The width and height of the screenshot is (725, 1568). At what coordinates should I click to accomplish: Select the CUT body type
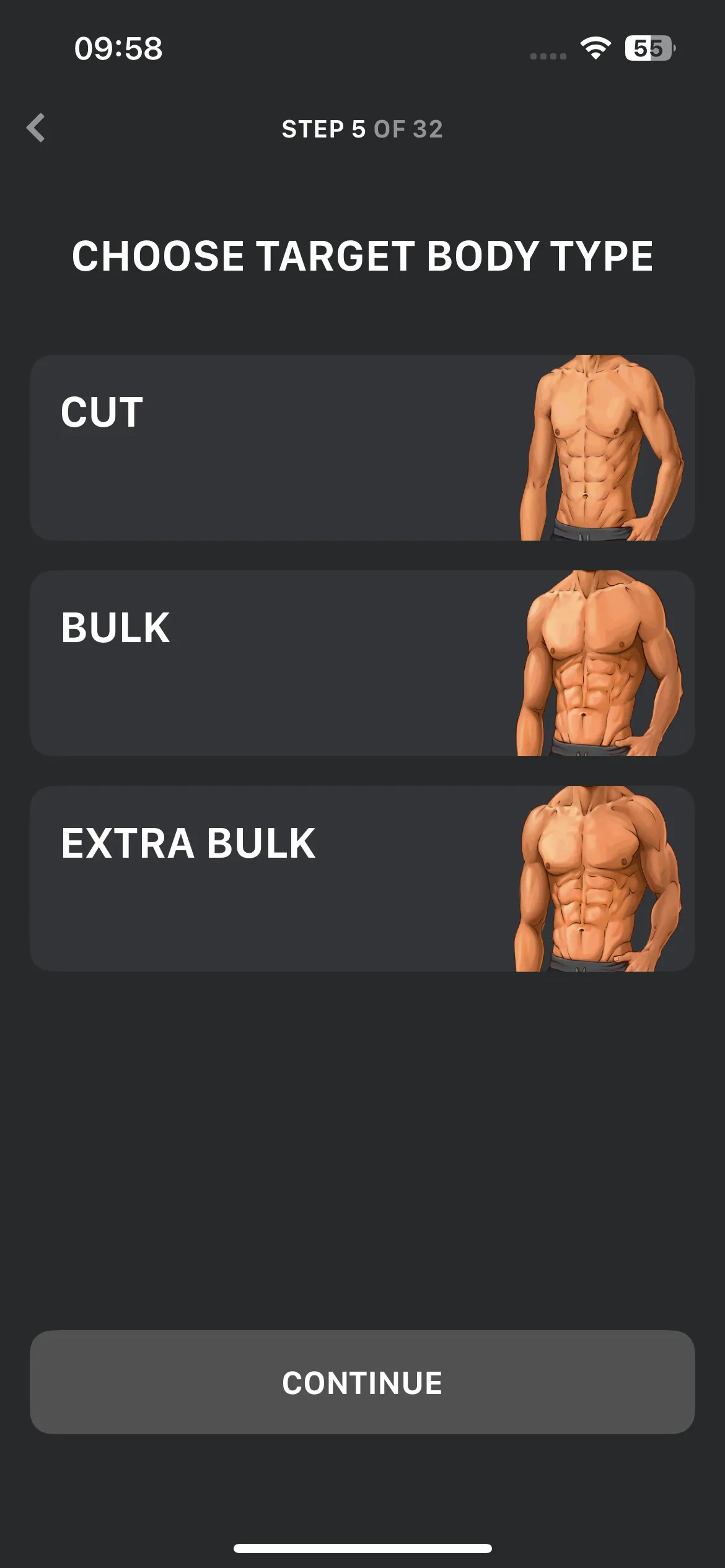[x=362, y=447]
